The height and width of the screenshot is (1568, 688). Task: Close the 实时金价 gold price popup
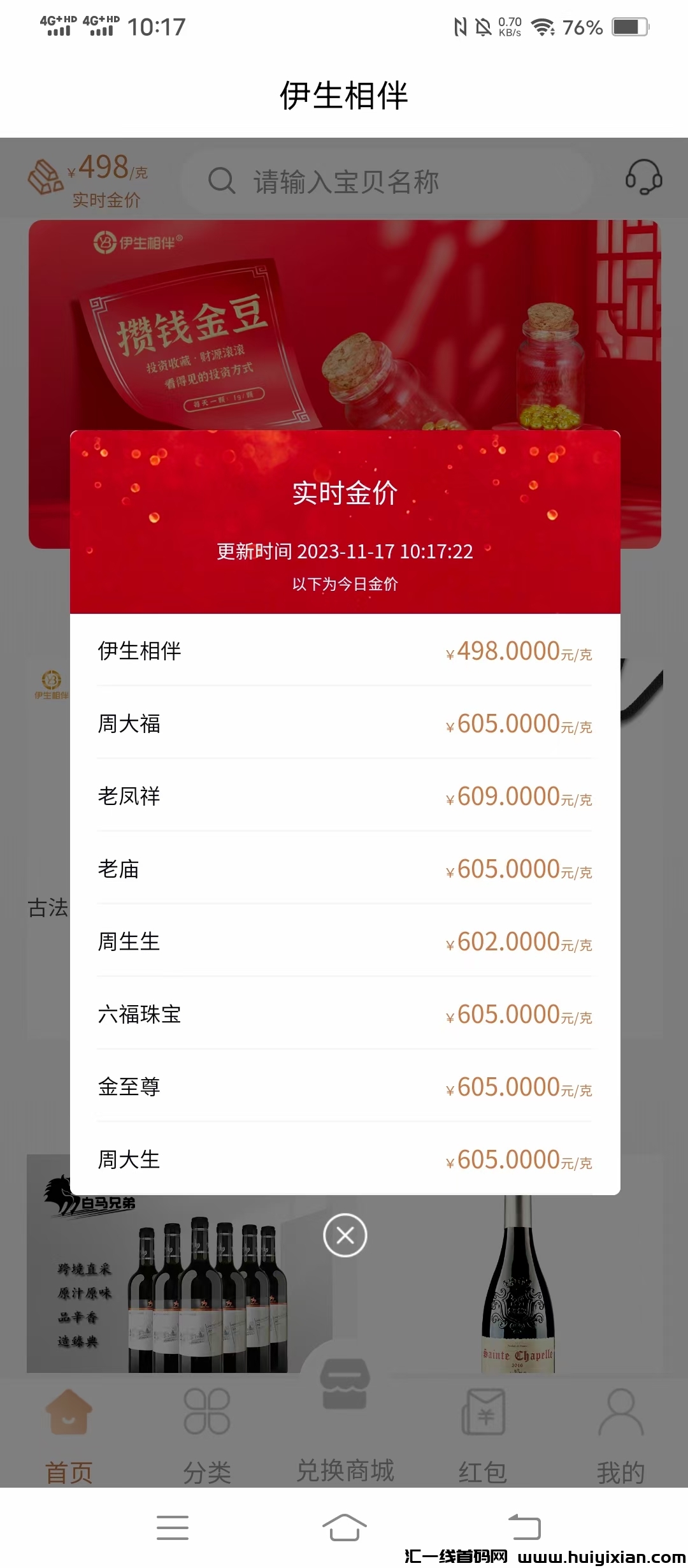click(x=345, y=1235)
